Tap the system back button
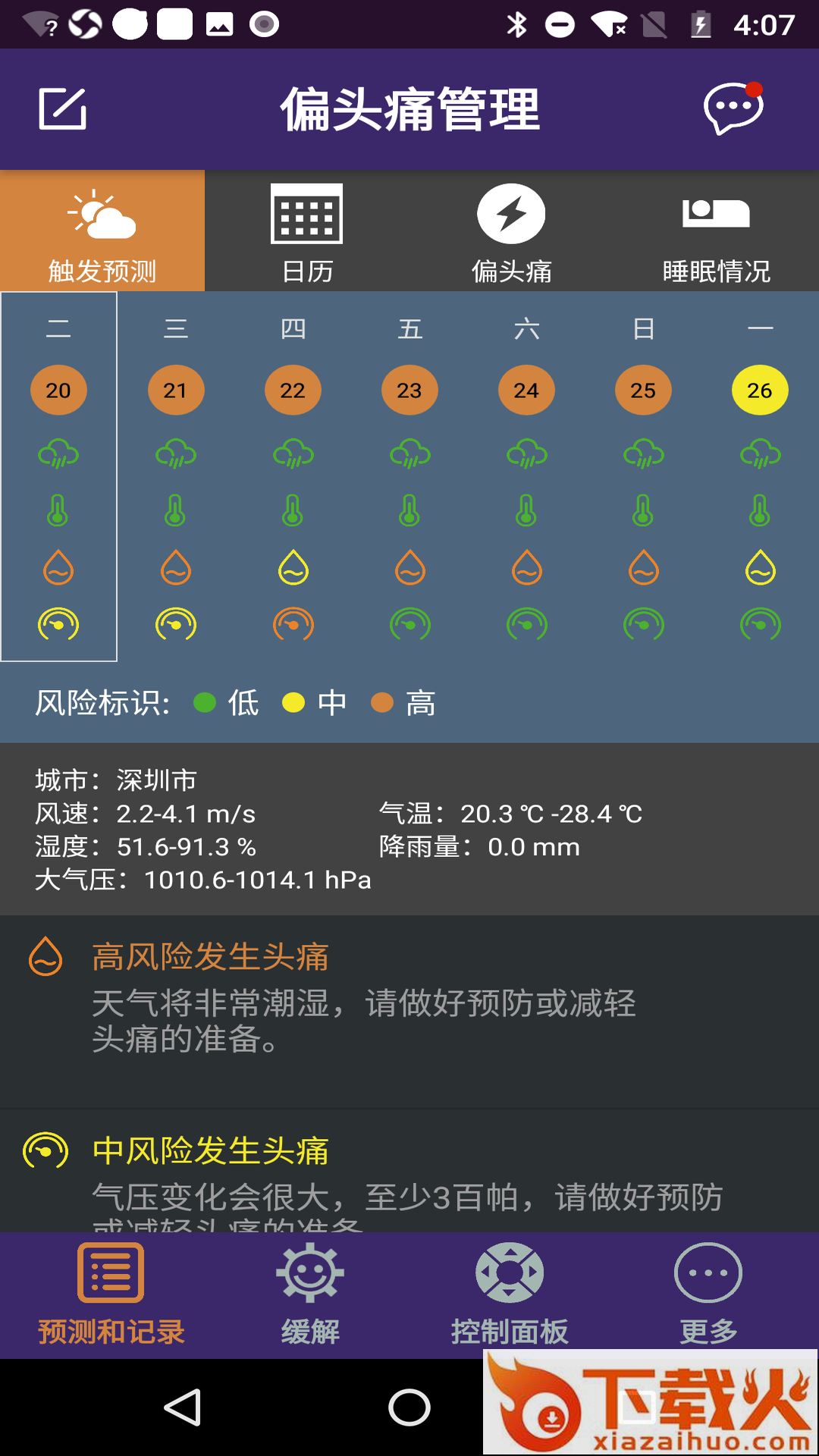Image resolution: width=819 pixels, height=1456 pixels. pyautogui.click(x=183, y=1407)
